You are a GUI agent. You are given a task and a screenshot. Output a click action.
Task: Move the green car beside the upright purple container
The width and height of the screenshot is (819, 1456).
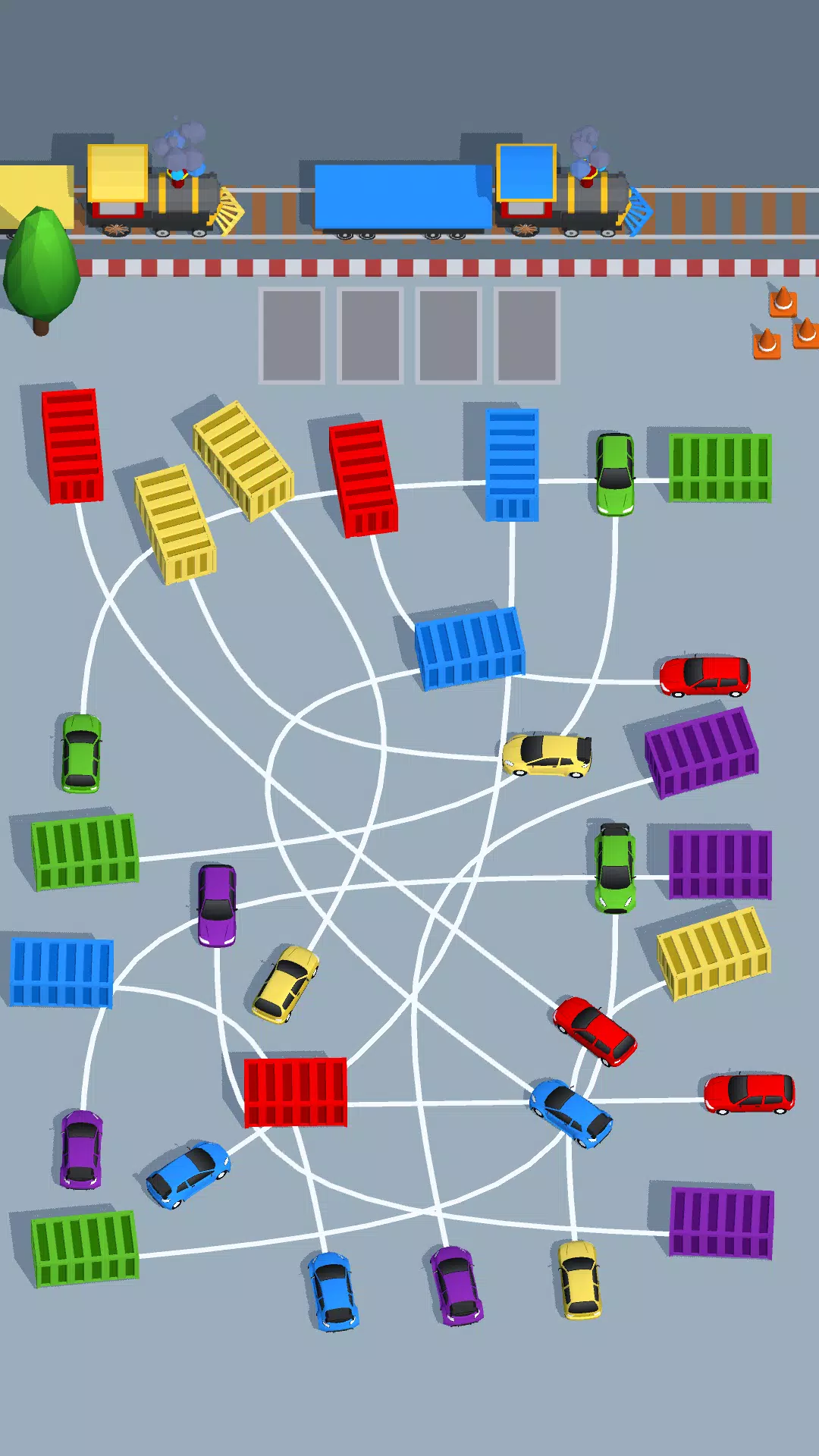(x=615, y=867)
